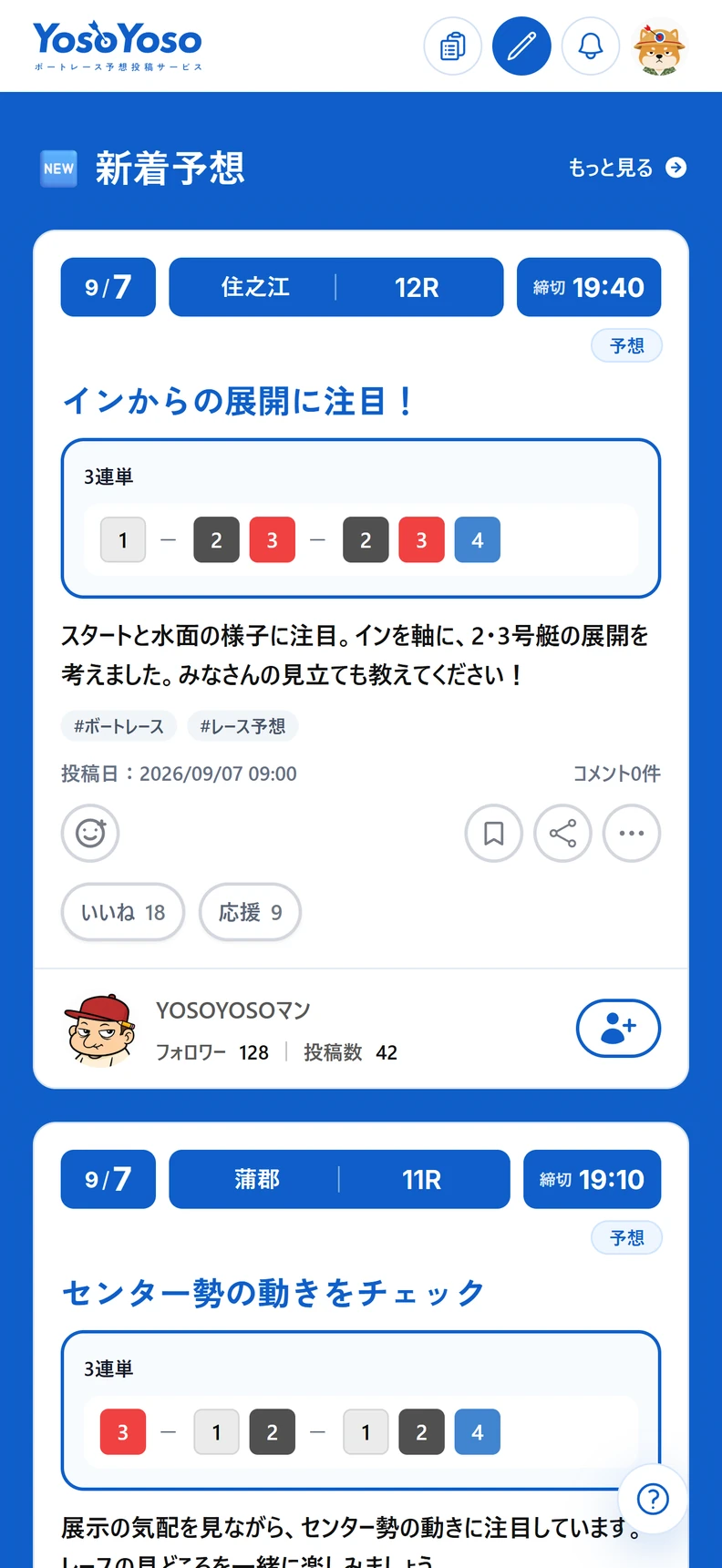Open the three-dot menu on the 住之江 post
Screen dimensions: 722x1568
click(632, 833)
